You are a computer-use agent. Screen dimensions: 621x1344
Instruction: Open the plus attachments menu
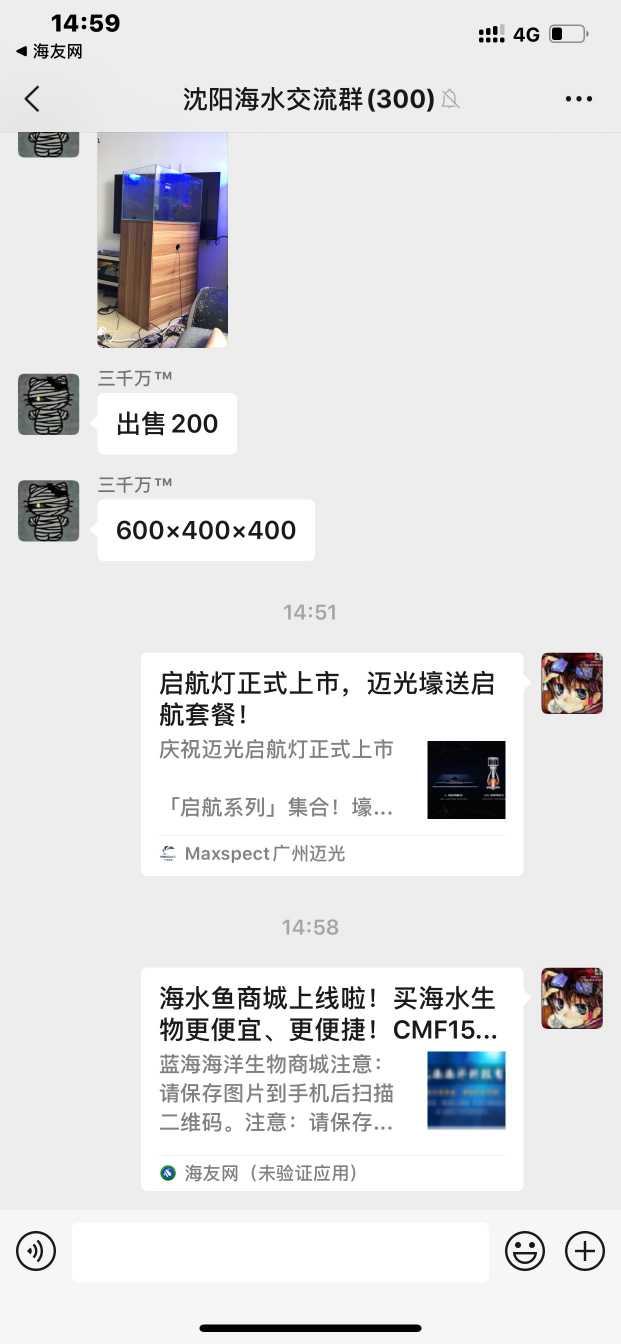pos(585,1251)
